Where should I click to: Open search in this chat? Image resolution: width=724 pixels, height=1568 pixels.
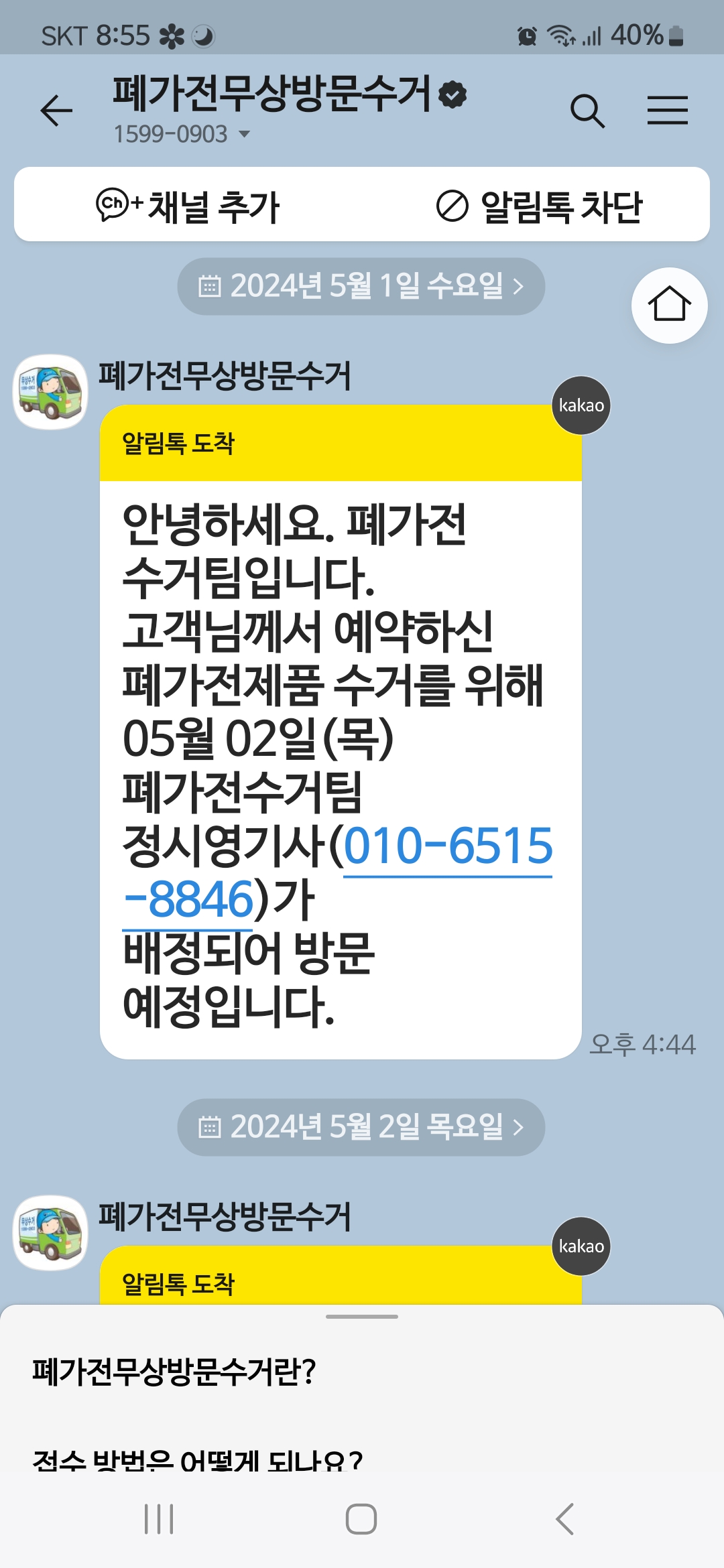[x=587, y=111]
